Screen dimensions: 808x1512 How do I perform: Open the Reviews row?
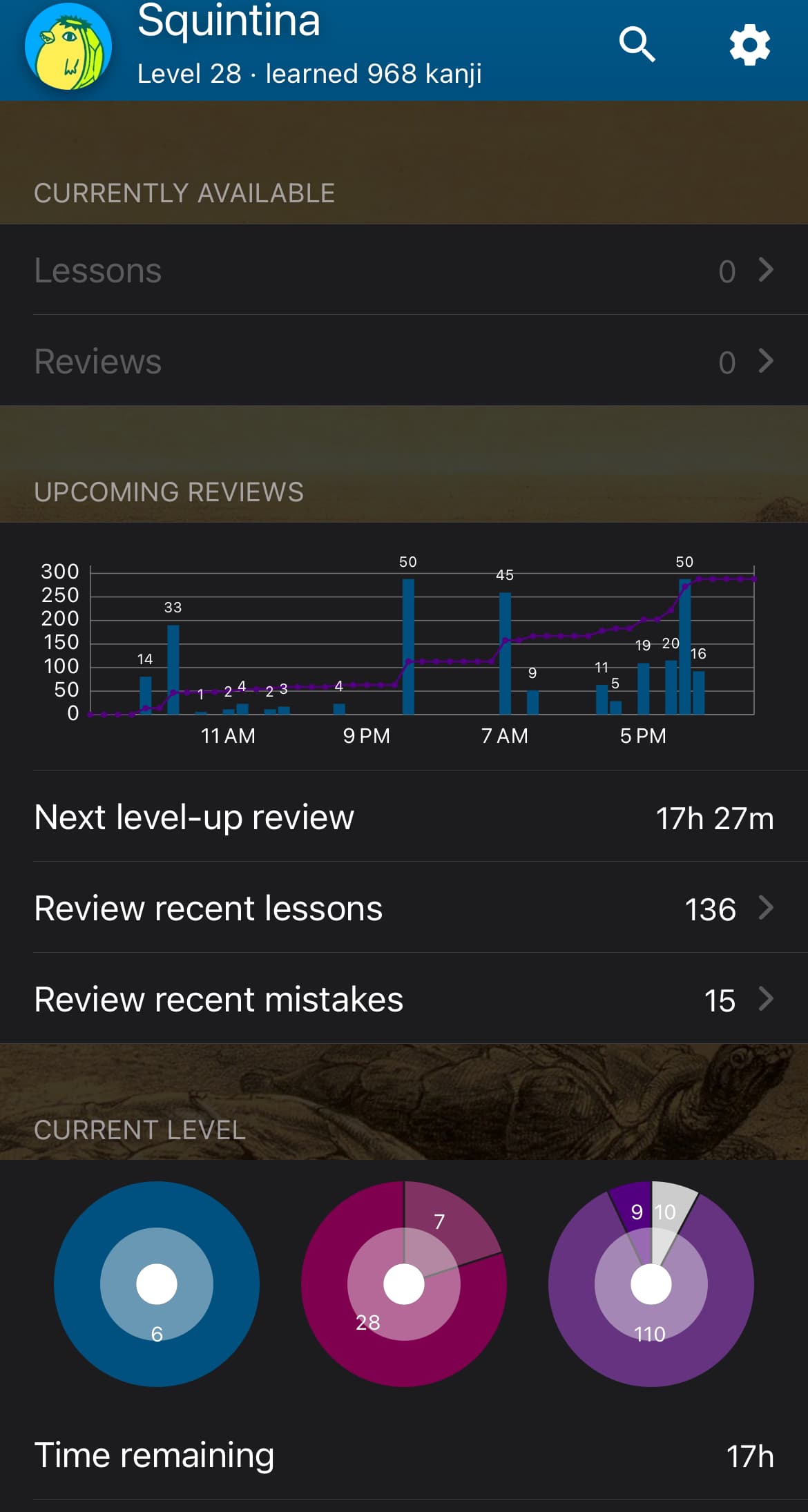tap(404, 361)
